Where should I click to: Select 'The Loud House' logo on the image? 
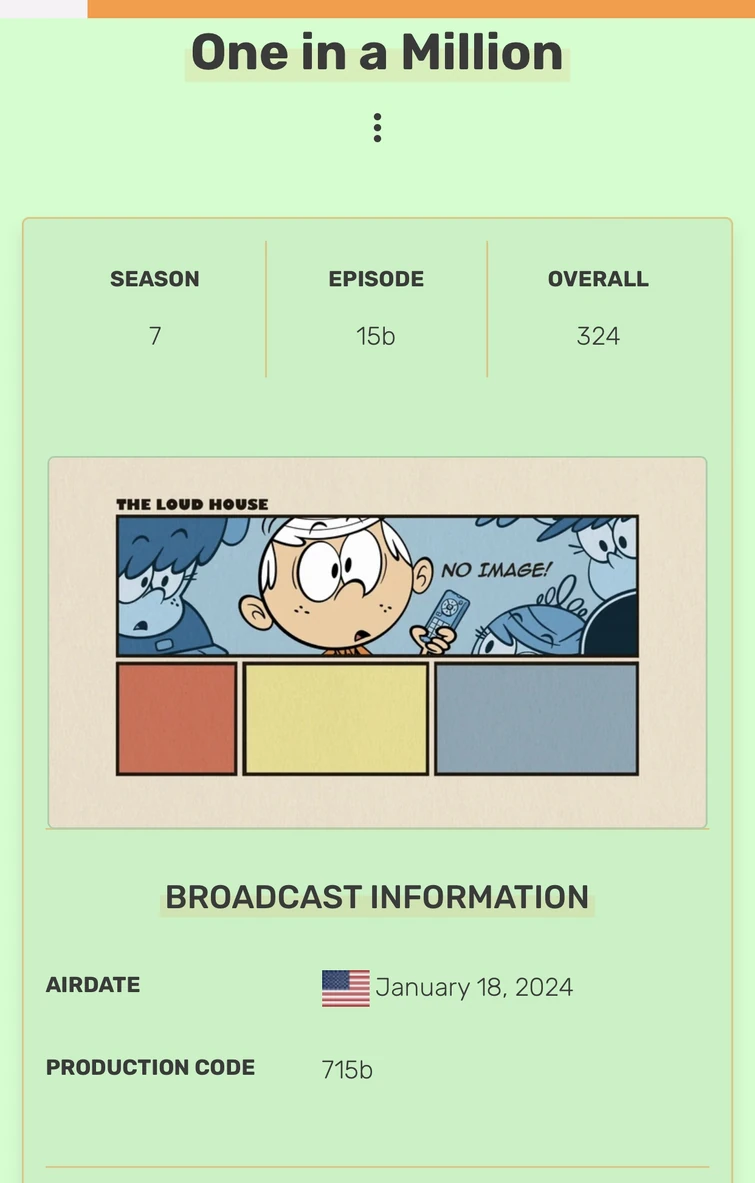click(x=192, y=504)
